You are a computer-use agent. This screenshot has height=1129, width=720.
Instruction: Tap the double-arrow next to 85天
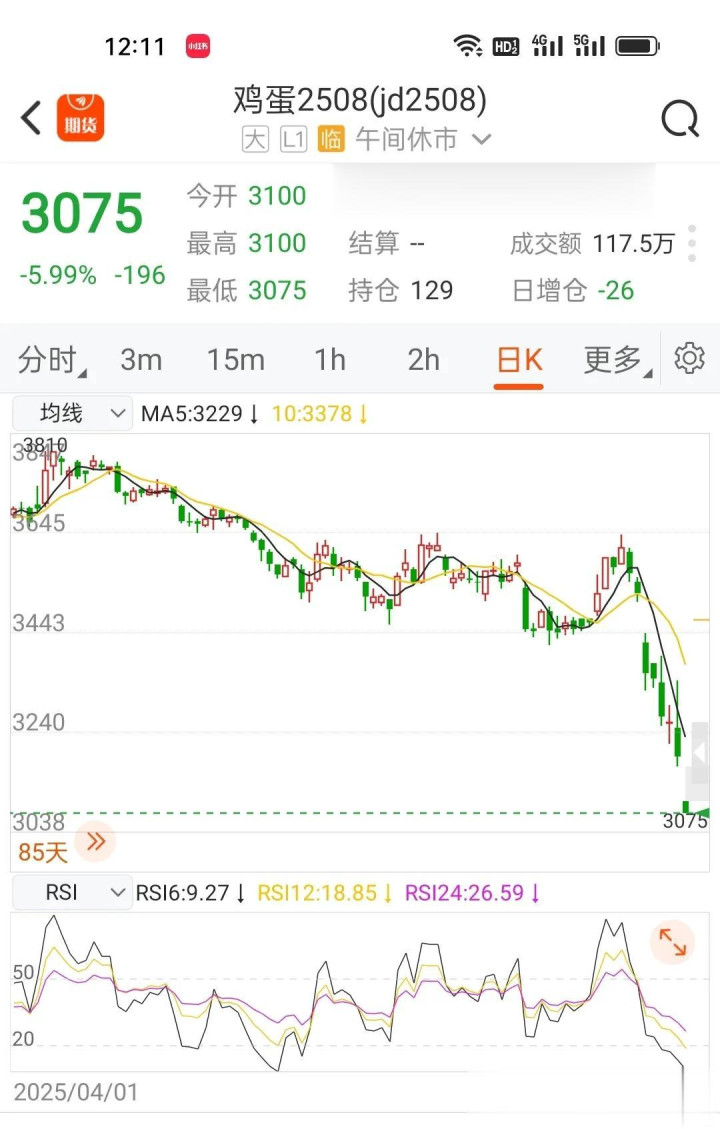[x=96, y=842]
